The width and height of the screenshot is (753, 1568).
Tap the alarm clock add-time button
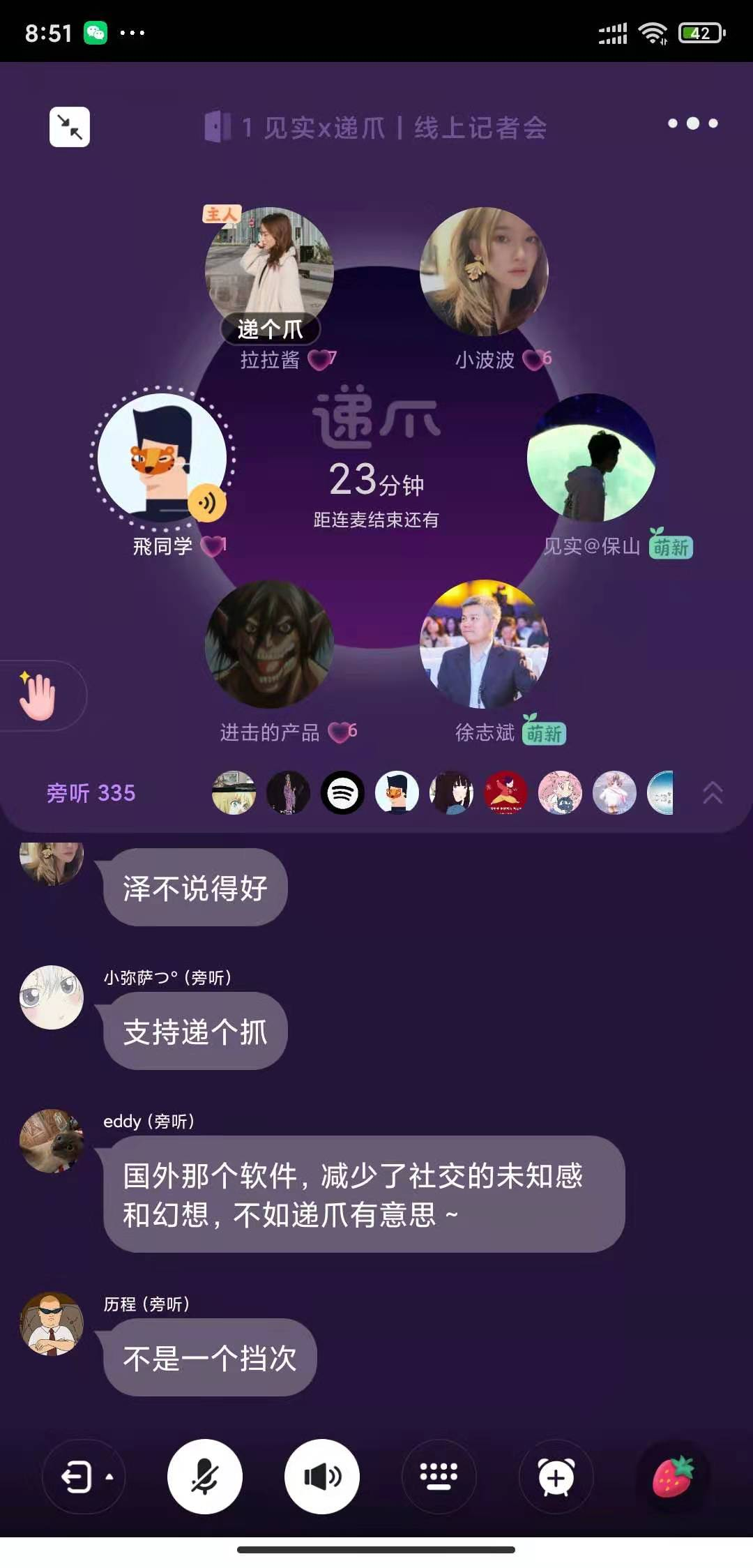pyautogui.click(x=556, y=1477)
